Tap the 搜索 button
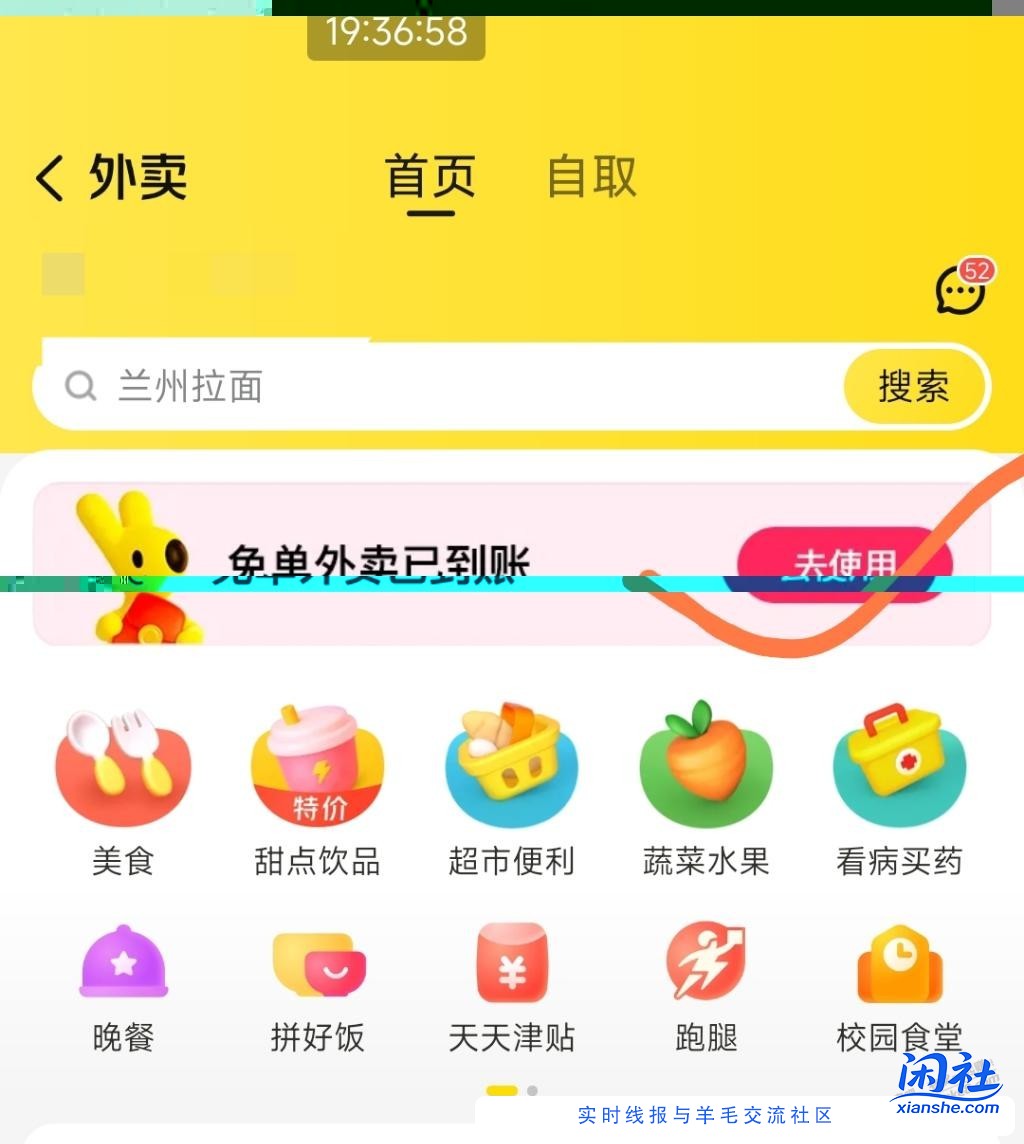This screenshot has width=1024, height=1144. (x=913, y=387)
